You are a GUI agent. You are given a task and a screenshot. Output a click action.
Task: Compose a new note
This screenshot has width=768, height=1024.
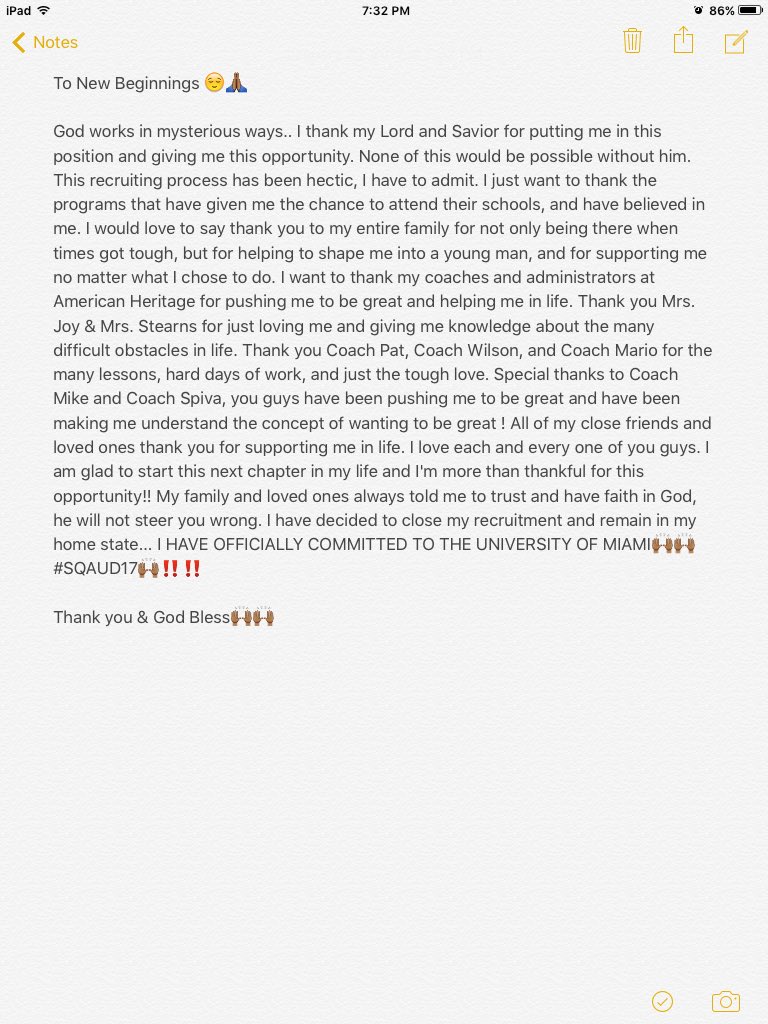pyautogui.click(x=736, y=41)
